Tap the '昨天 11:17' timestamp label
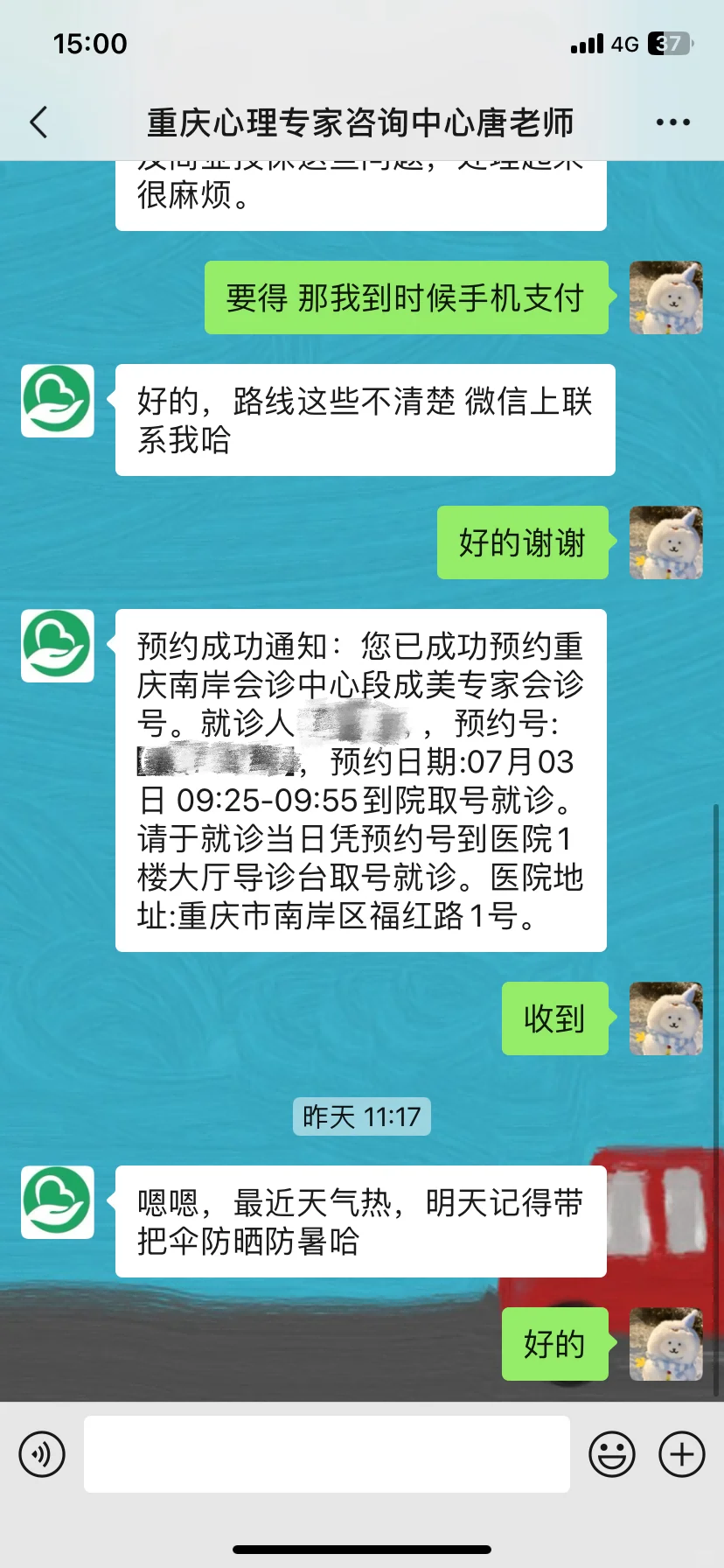 (361, 1117)
